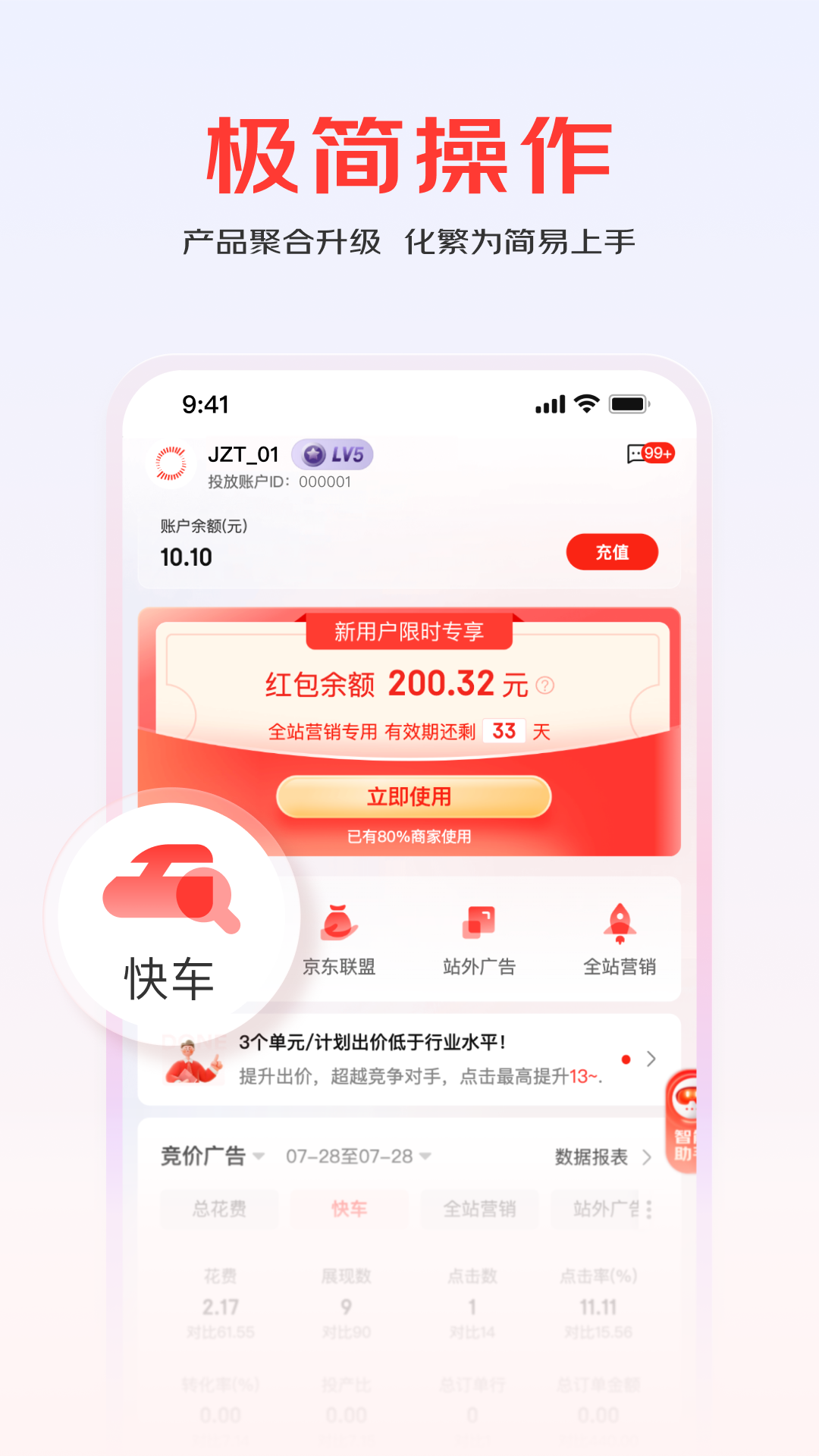Open 数据报表 via its chevron
This screenshot has height=1456, width=819.
coord(646,1158)
